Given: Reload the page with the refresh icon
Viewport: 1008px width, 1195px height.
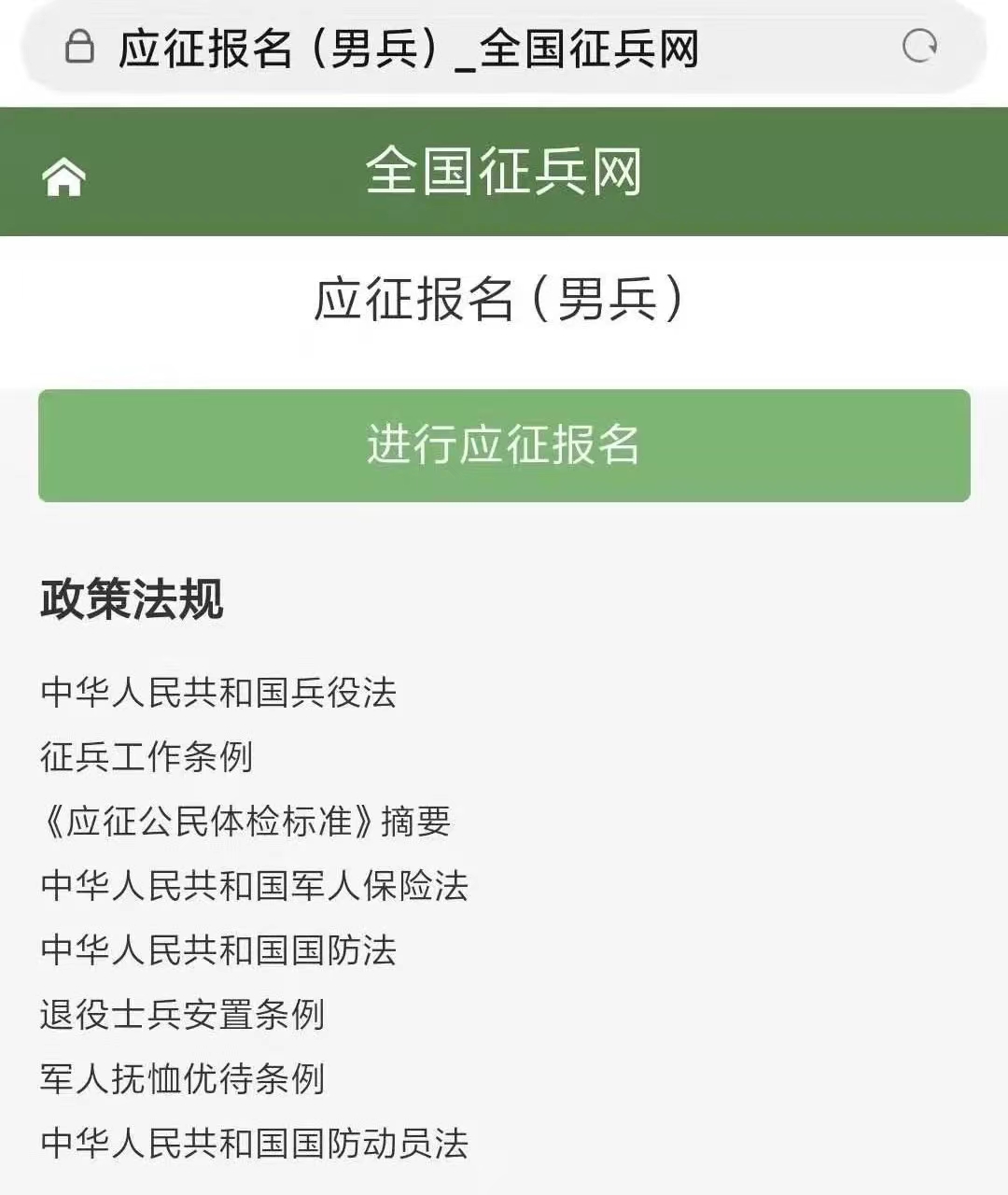Looking at the screenshot, I should tap(919, 47).
